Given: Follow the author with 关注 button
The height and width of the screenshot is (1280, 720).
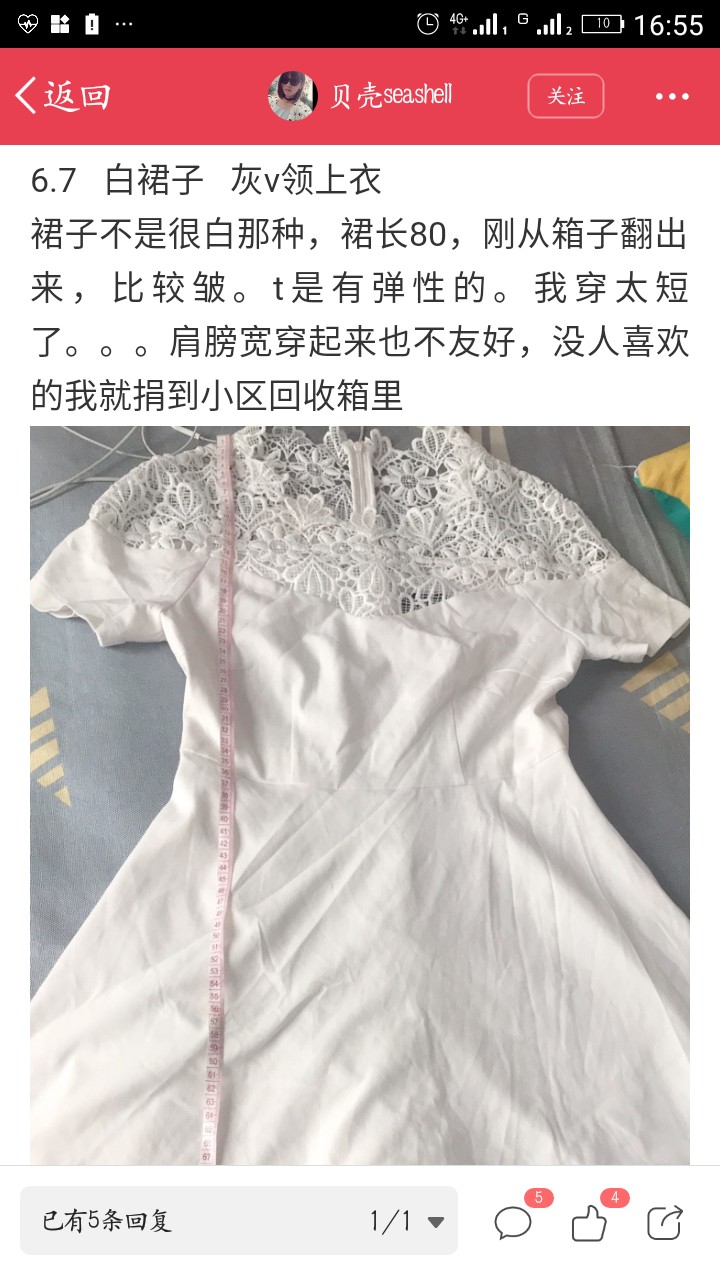Looking at the screenshot, I should tap(566, 96).
